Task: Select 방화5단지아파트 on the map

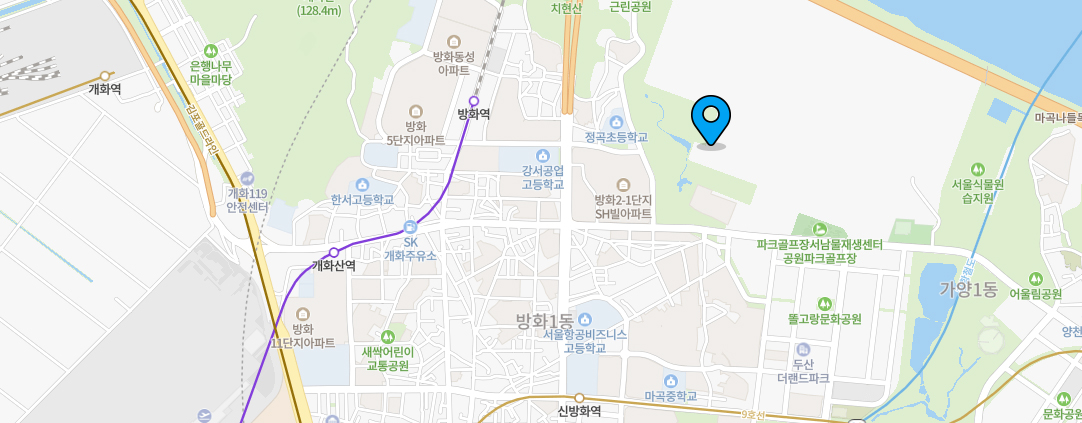Action: coord(415,113)
